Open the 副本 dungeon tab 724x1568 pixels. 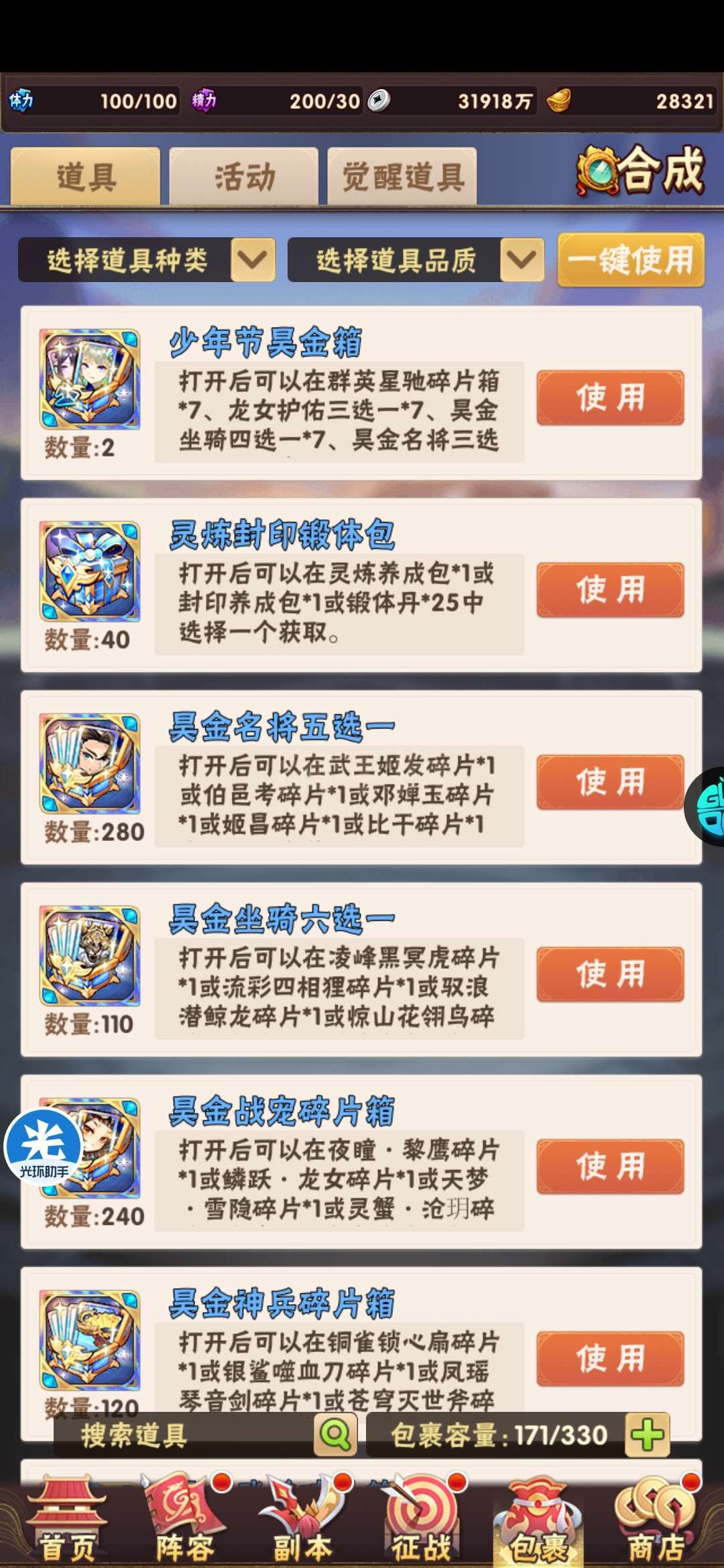(x=303, y=1520)
